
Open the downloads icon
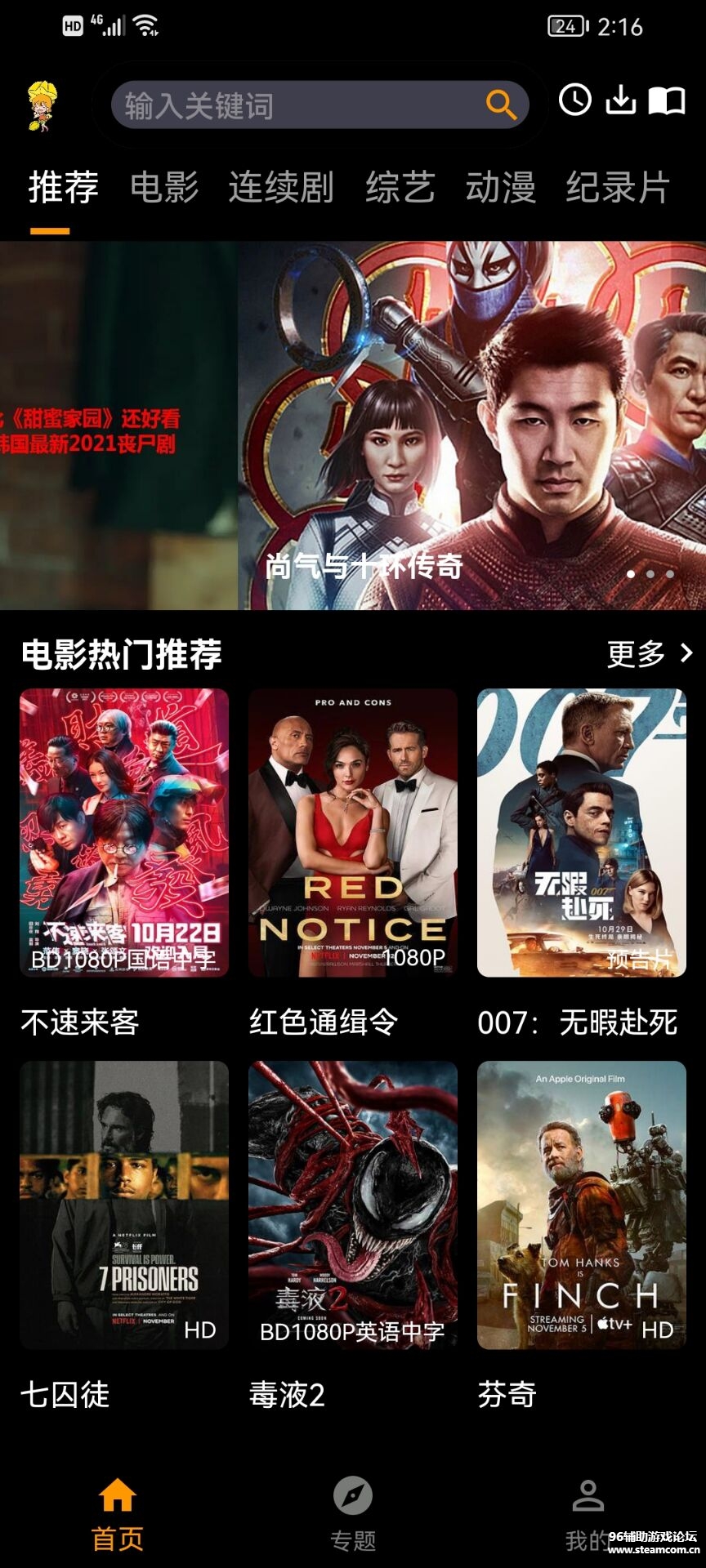tap(621, 100)
